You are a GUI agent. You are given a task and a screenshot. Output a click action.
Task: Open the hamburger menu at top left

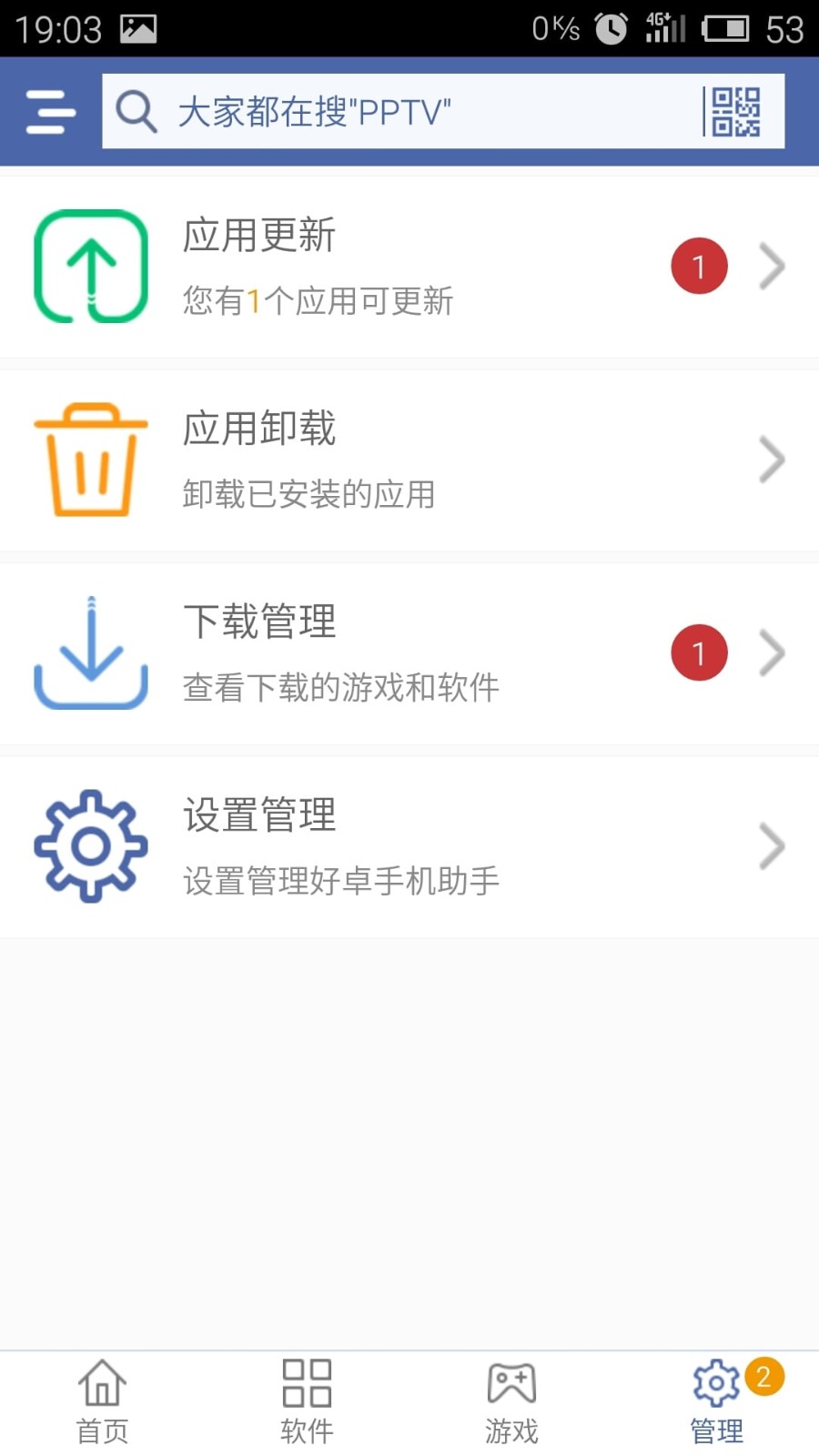[x=50, y=111]
